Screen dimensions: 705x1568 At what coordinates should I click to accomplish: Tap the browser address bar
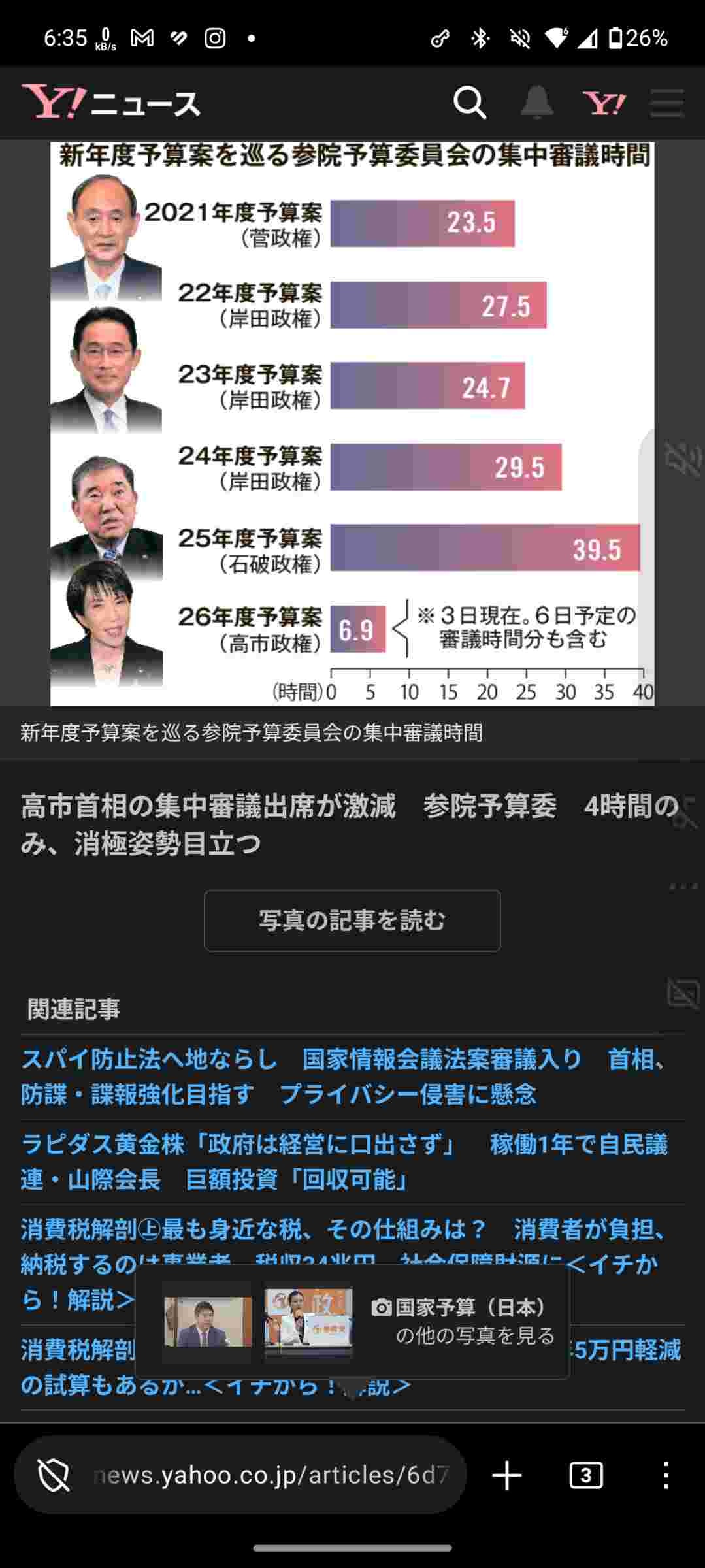(x=271, y=1475)
